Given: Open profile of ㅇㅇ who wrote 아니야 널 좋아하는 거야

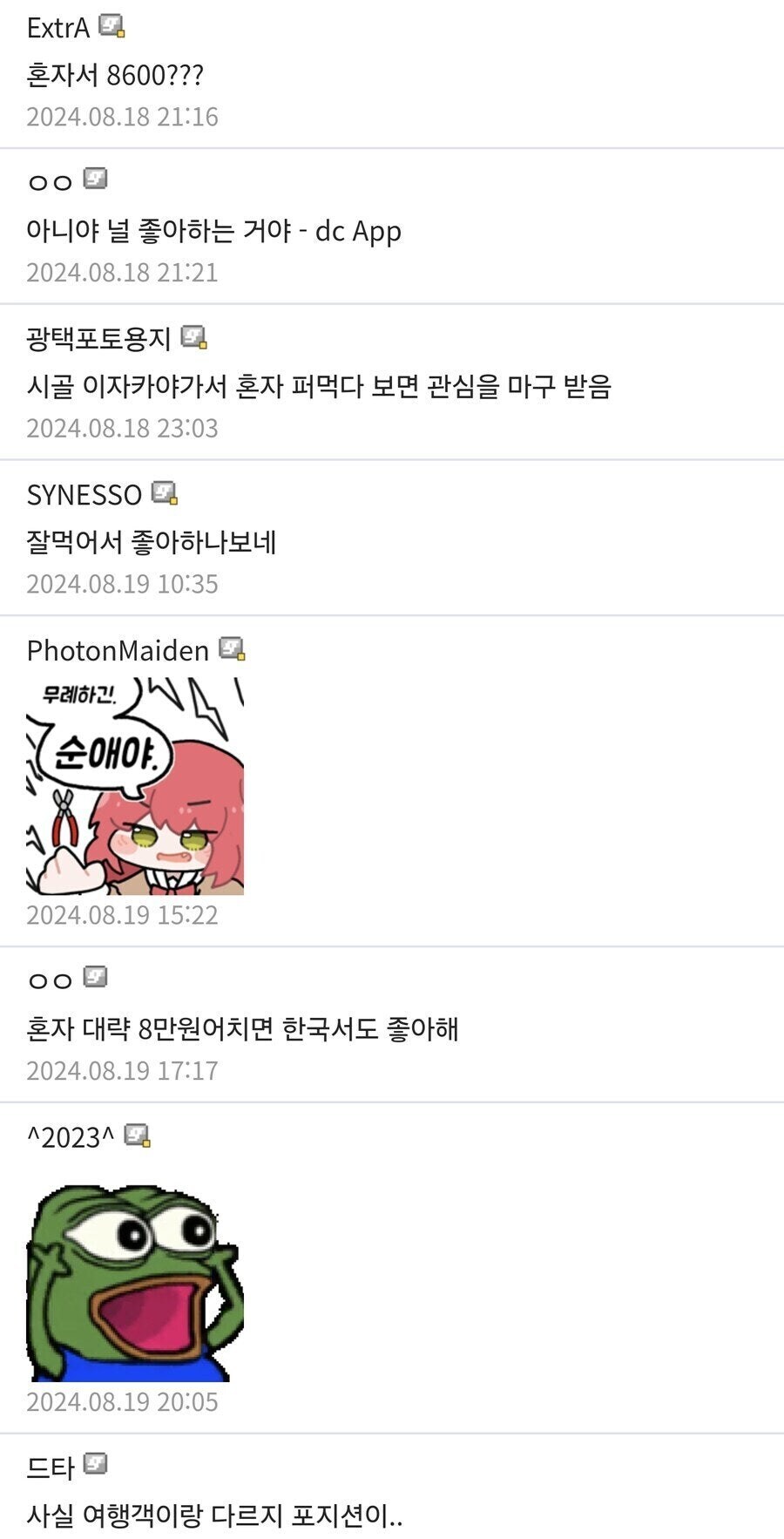Looking at the screenshot, I should click(x=50, y=182).
